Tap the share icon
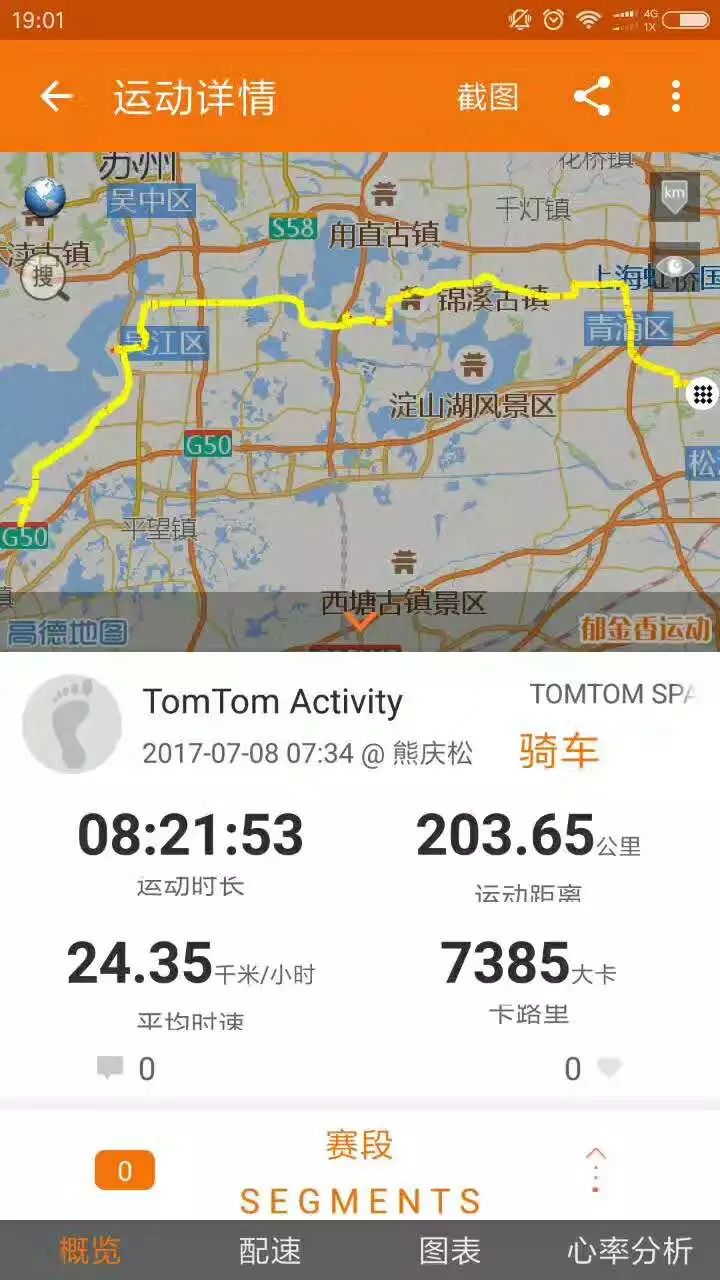Screen dimensions: 720x1280 594,95
